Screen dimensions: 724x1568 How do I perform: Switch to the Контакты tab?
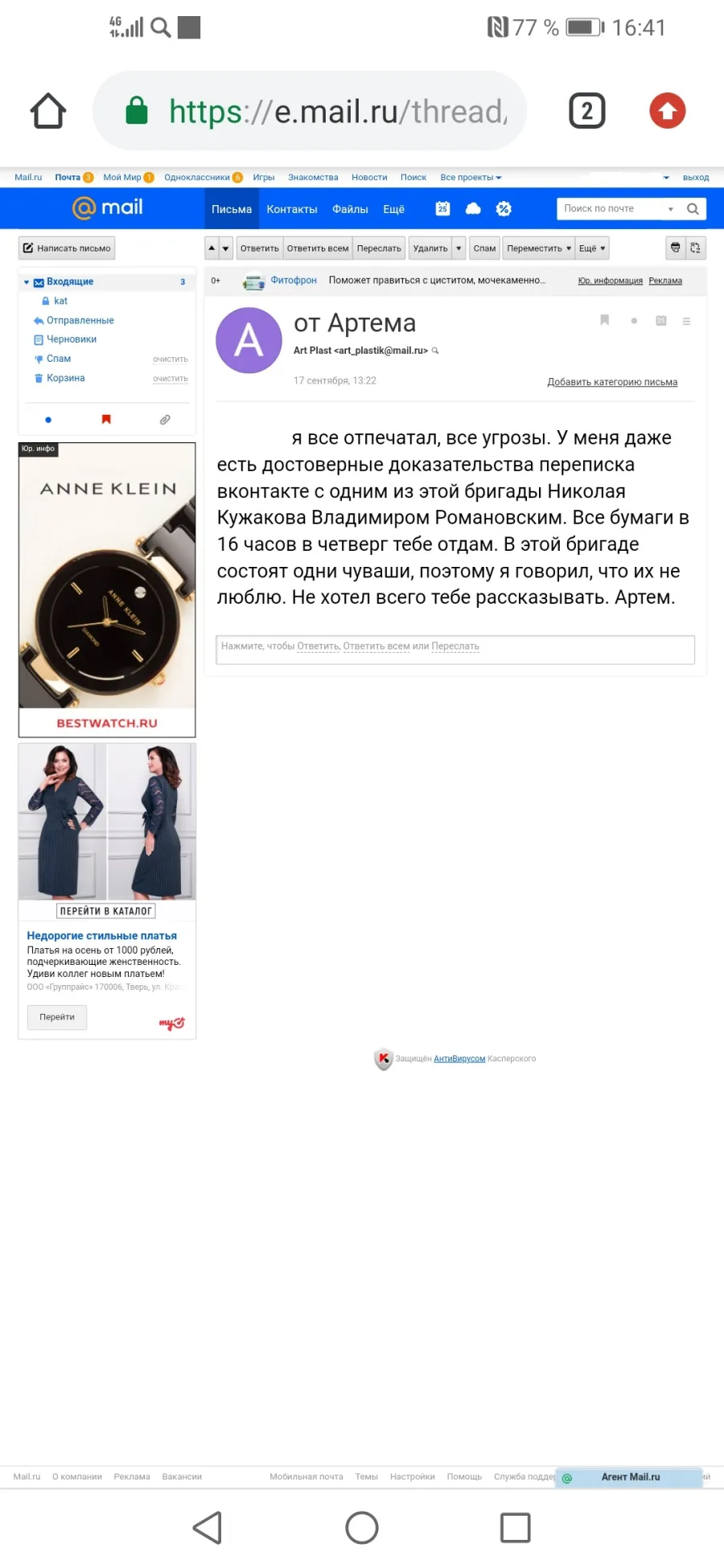292,209
